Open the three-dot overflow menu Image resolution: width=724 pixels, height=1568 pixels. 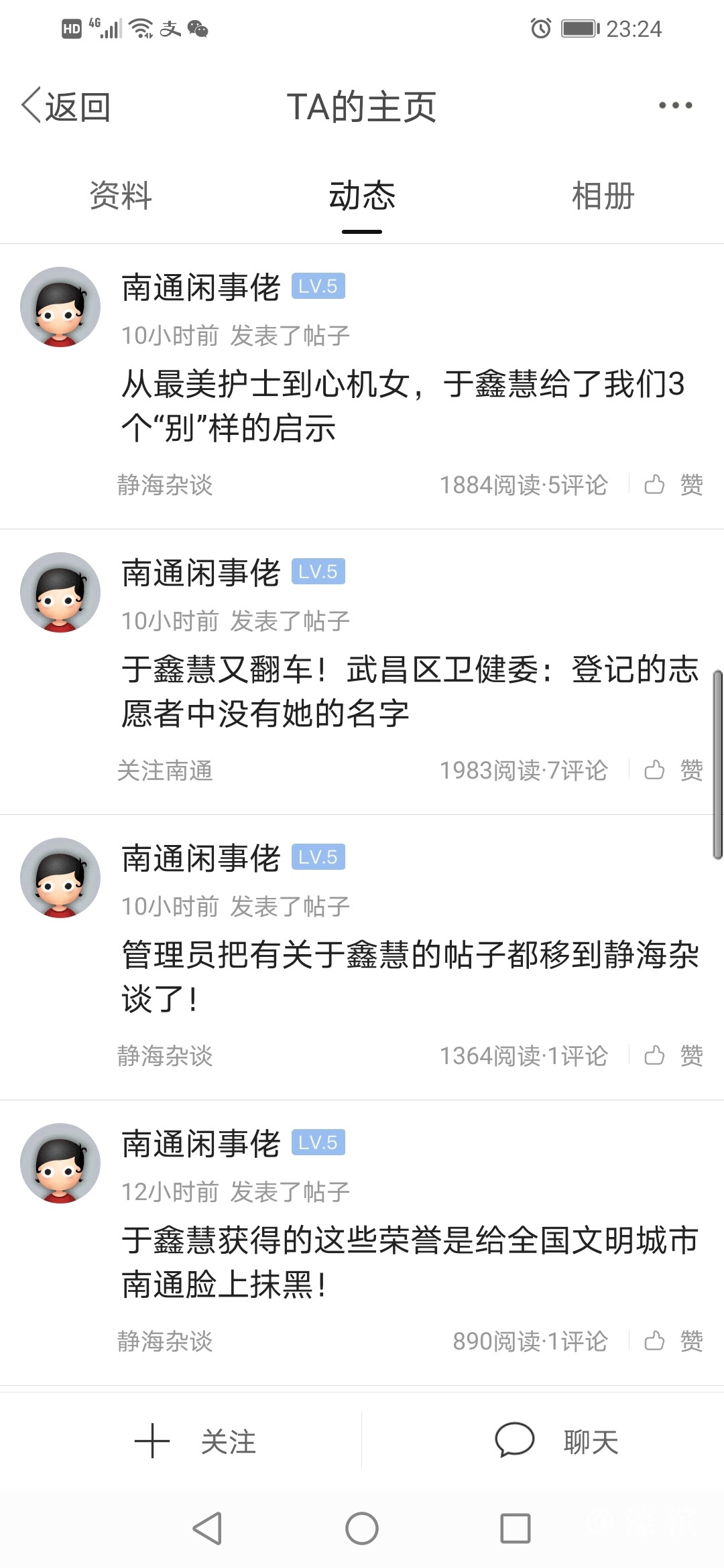674,106
